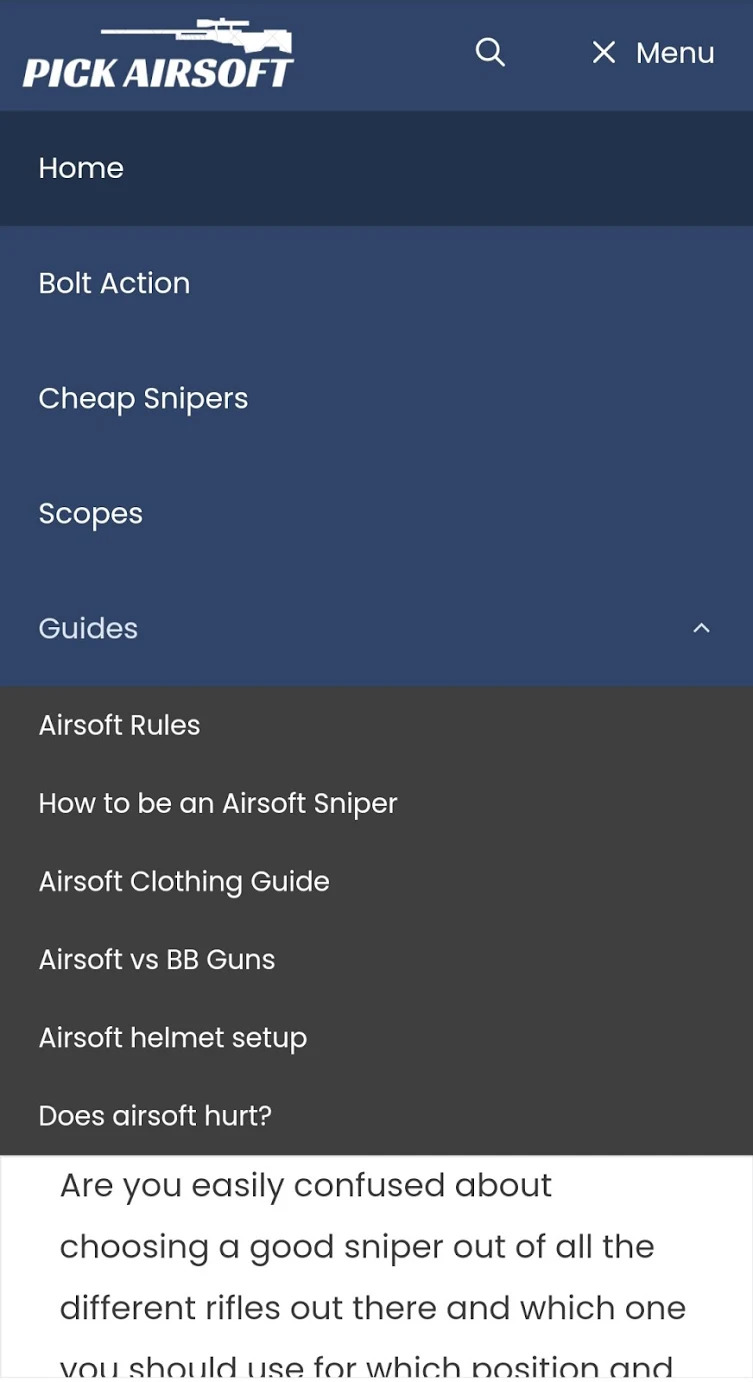Open Airsoft helmet setup guide
The width and height of the screenshot is (753, 1382).
(172, 1037)
